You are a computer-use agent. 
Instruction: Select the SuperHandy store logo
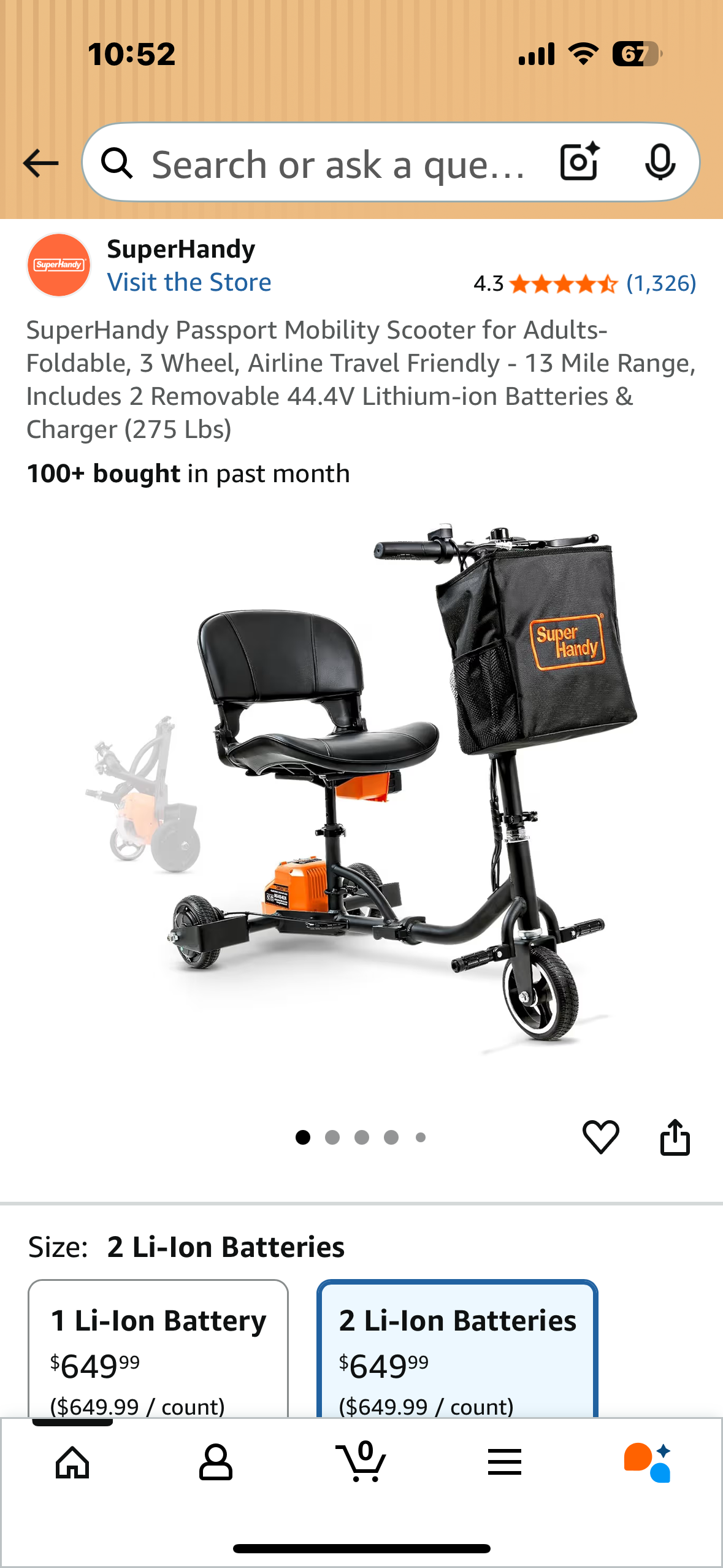point(59,265)
